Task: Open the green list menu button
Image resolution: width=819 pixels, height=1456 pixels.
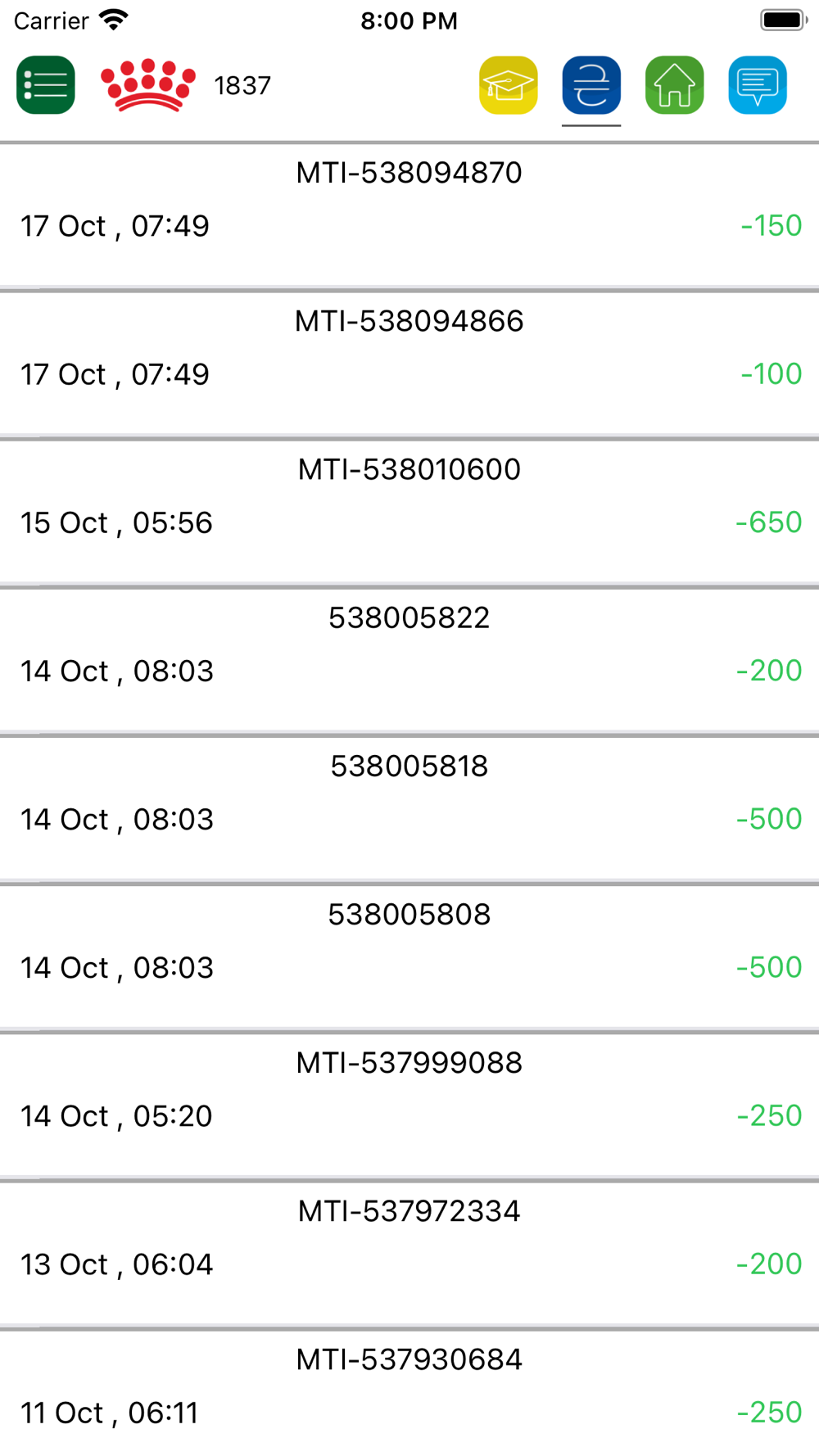Action: tap(46, 85)
